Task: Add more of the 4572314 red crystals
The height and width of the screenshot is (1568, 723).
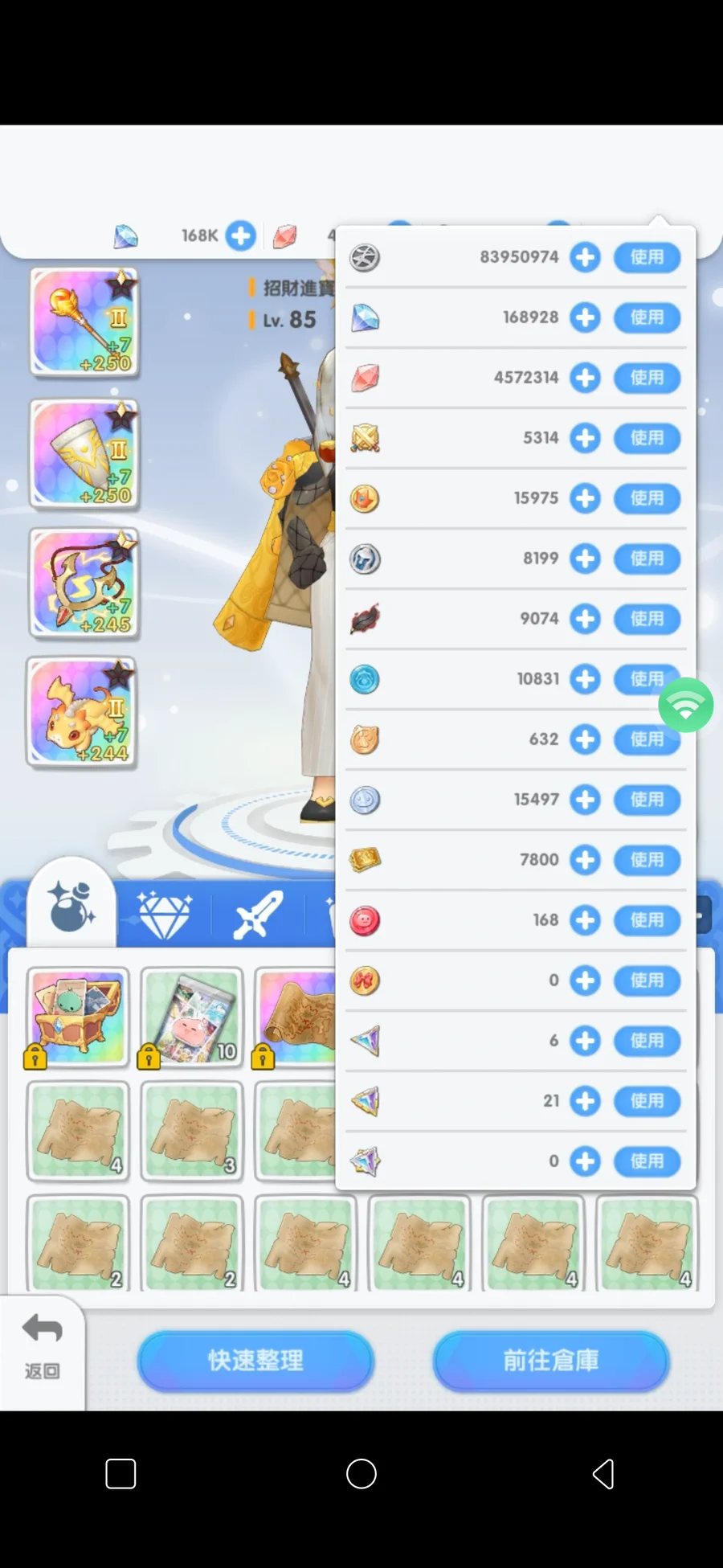Action: tap(585, 378)
